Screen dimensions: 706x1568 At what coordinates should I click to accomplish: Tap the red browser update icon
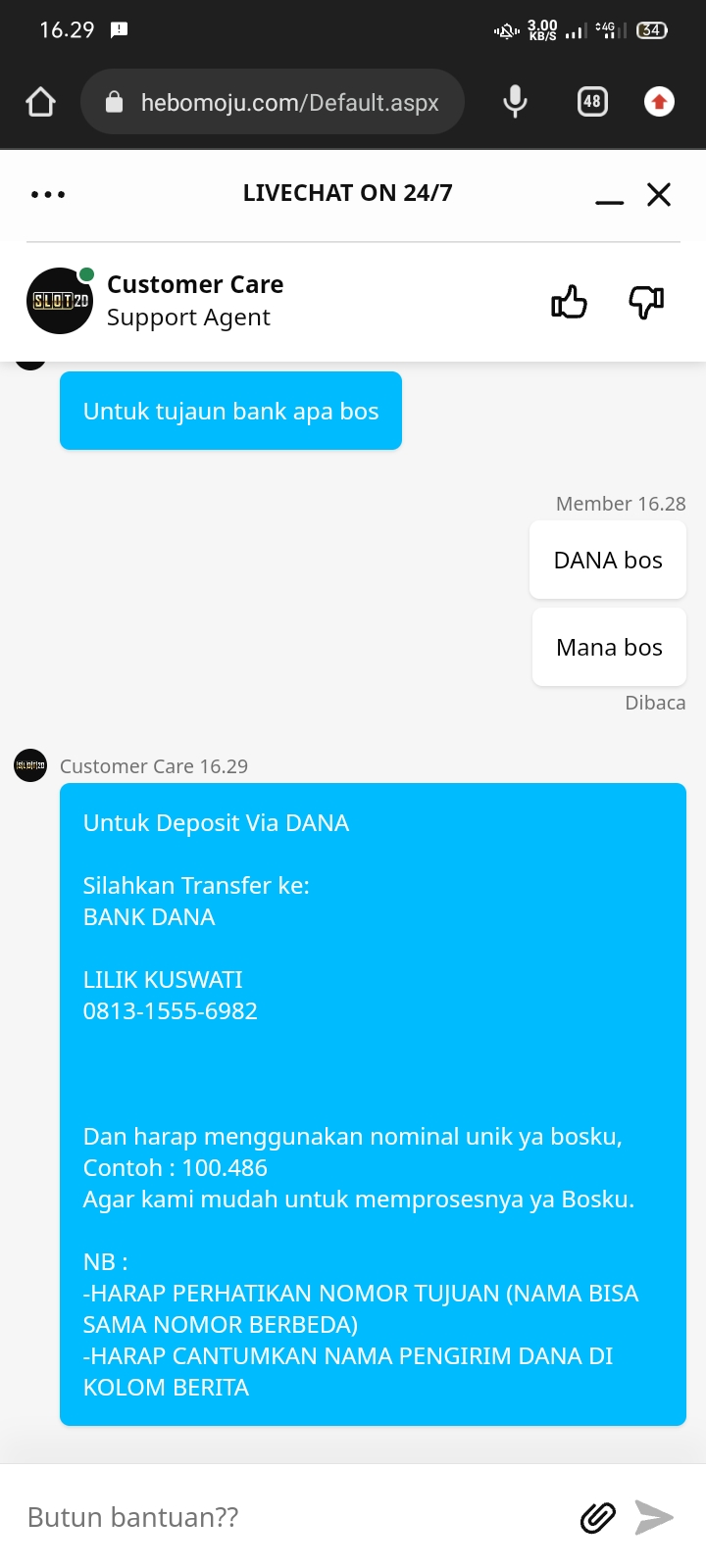(659, 102)
